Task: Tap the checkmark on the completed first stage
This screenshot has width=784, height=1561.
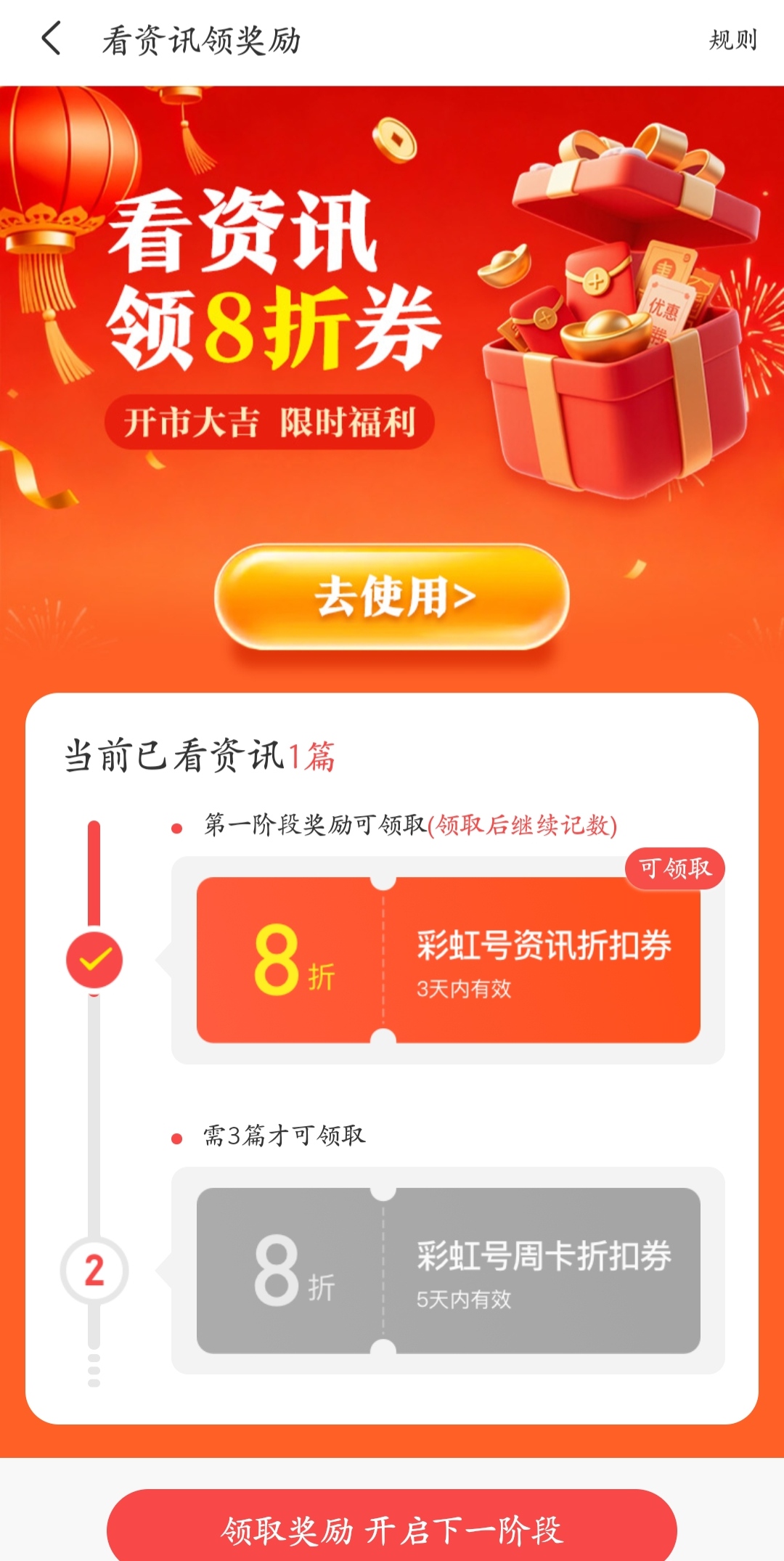Action: 93,958
